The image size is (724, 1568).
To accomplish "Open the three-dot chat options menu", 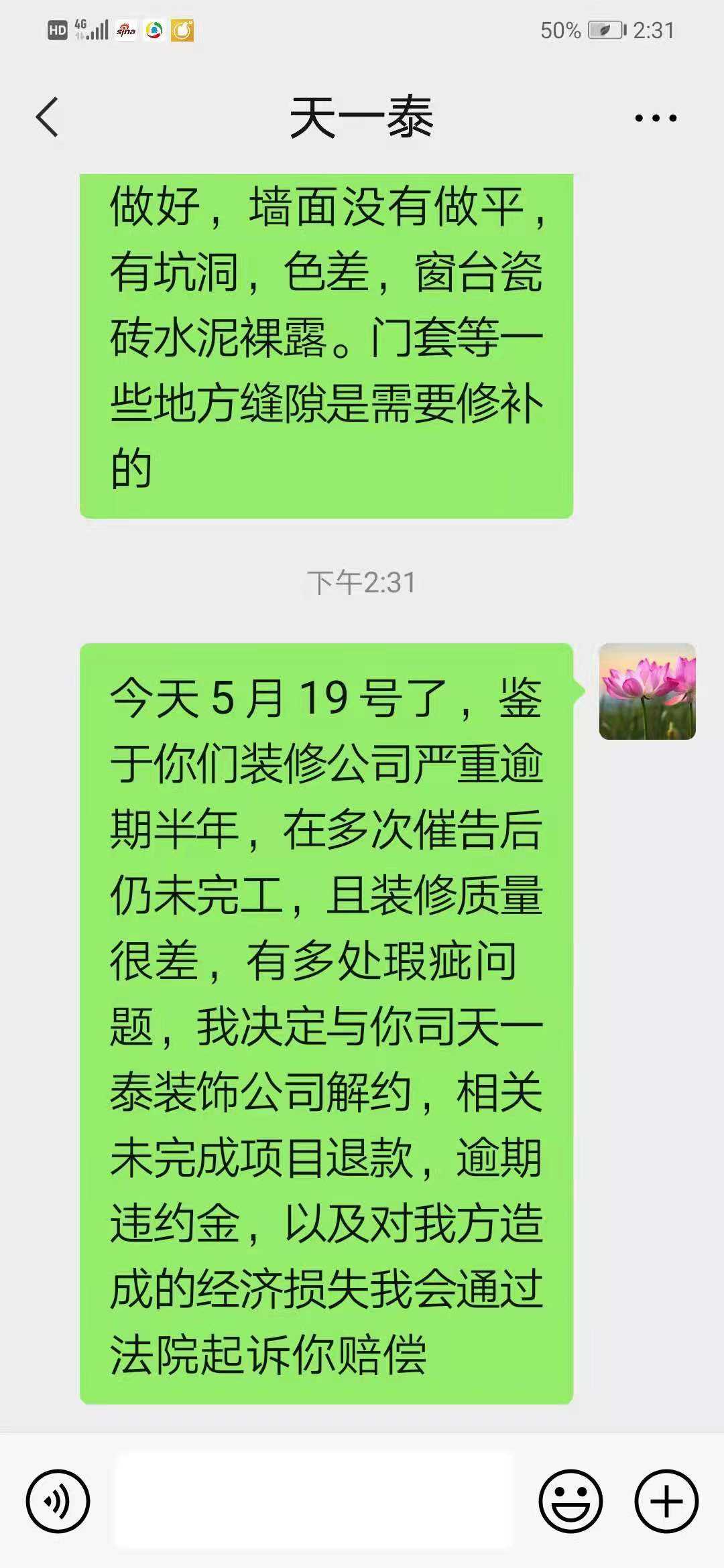I will (x=656, y=119).
